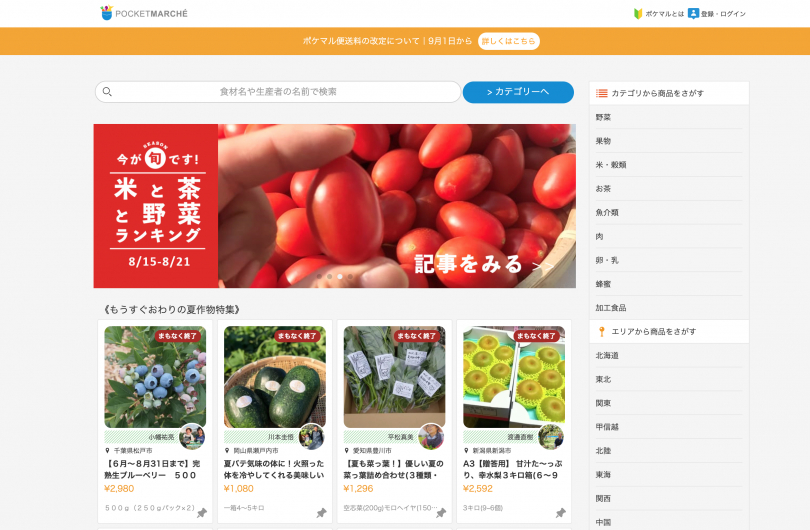Browse the 魚介類 category

click(607, 212)
